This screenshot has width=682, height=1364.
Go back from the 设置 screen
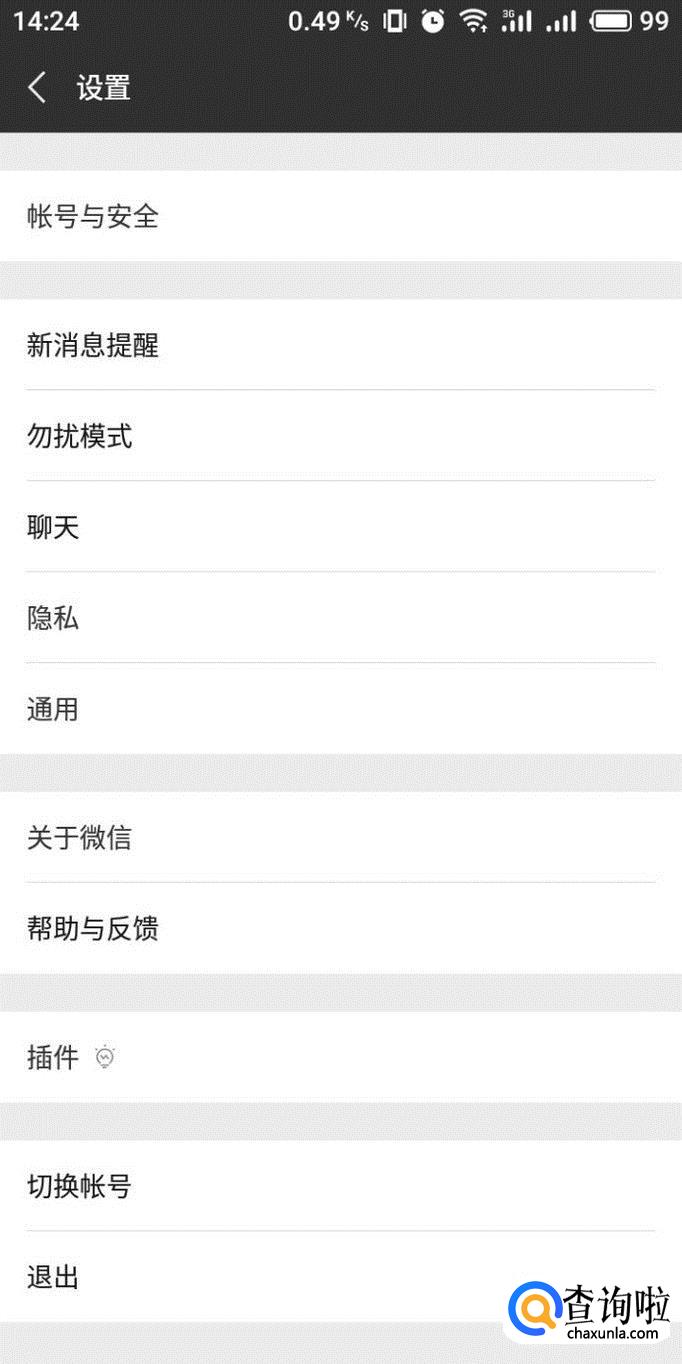click(x=38, y=88)
